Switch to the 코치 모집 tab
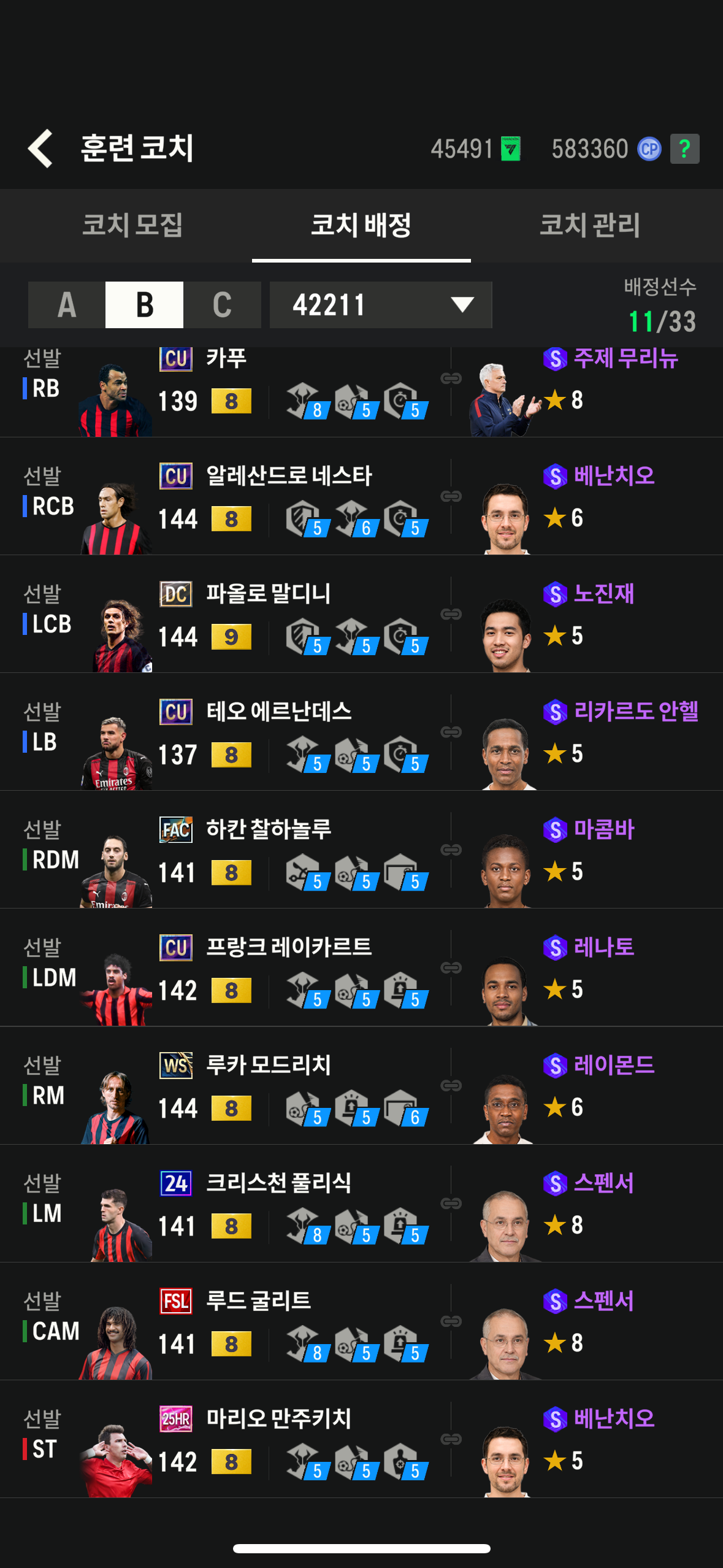The image size is (723, 1568). [x=132, y=225]
